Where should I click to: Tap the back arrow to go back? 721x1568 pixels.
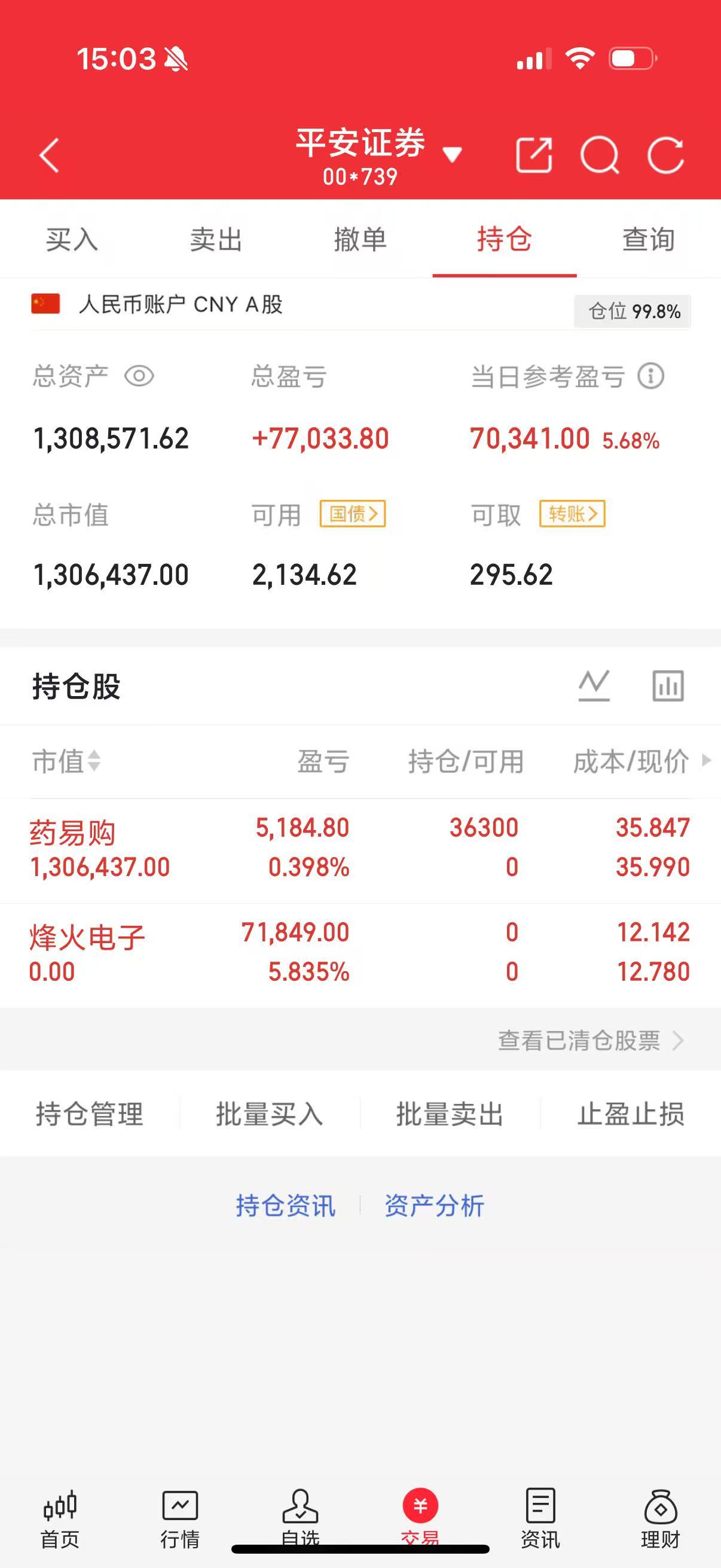click(48, 155)
